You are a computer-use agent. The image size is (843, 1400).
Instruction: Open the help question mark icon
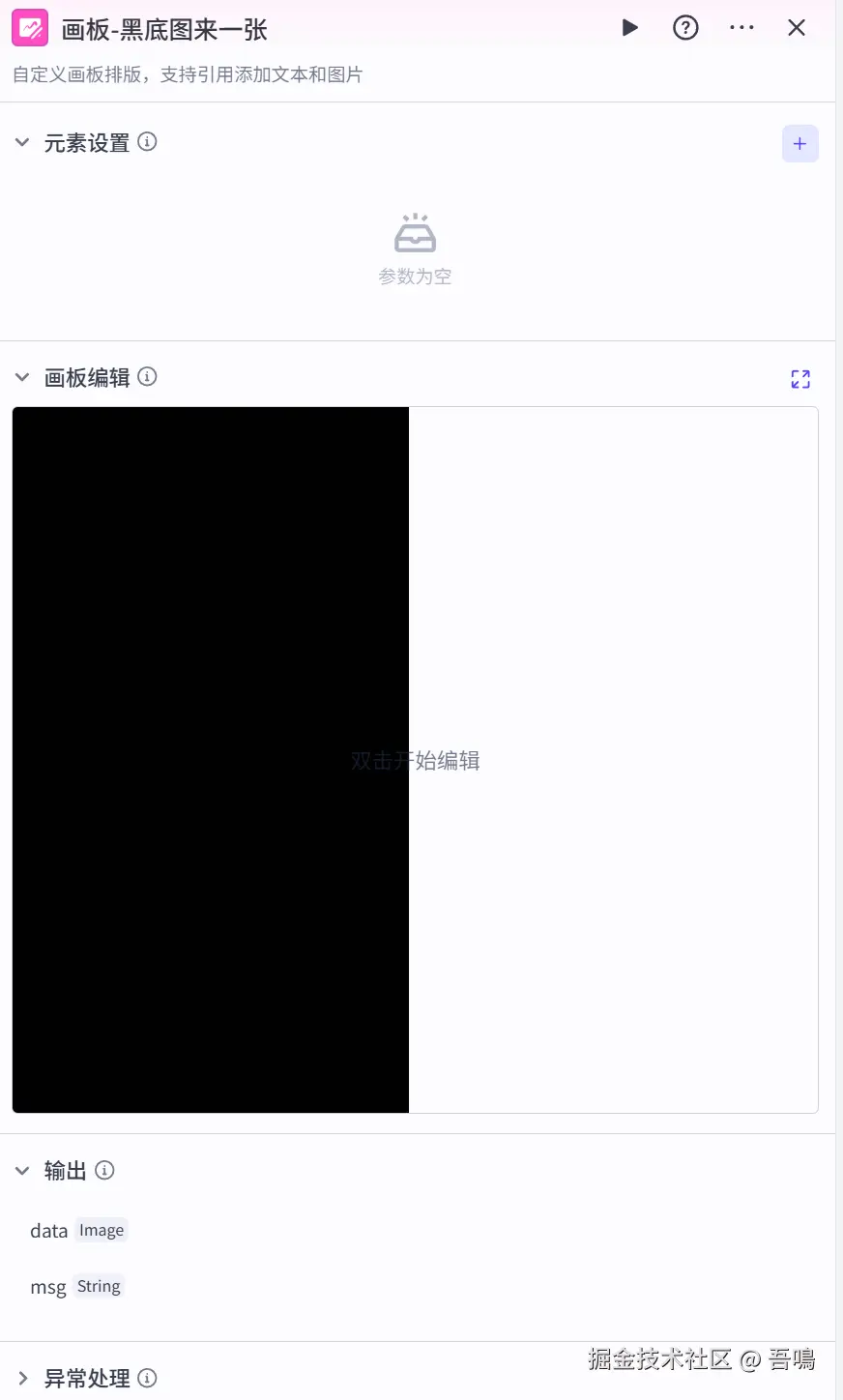pyautogui.click(x=685, y=28)
